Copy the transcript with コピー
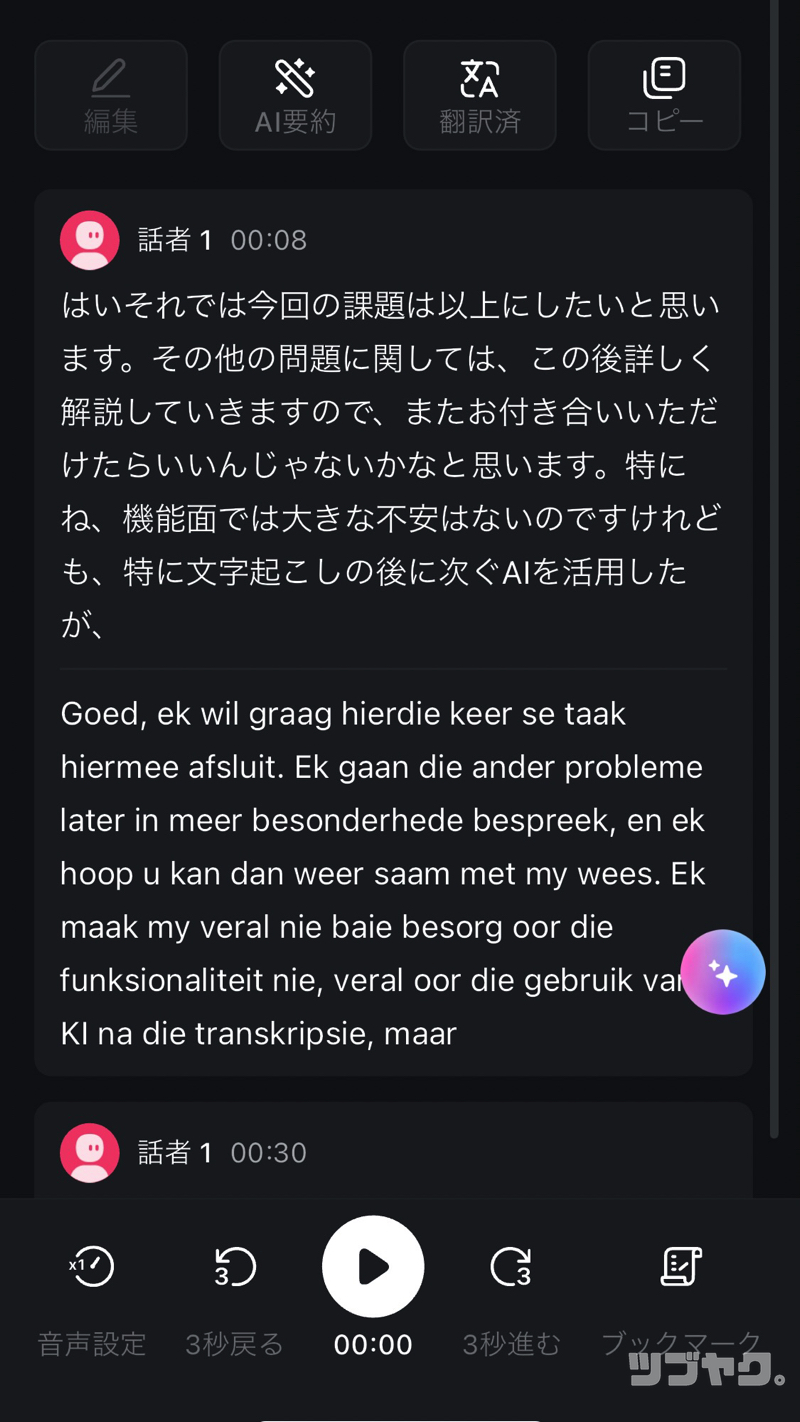 (x=664, y=95)
